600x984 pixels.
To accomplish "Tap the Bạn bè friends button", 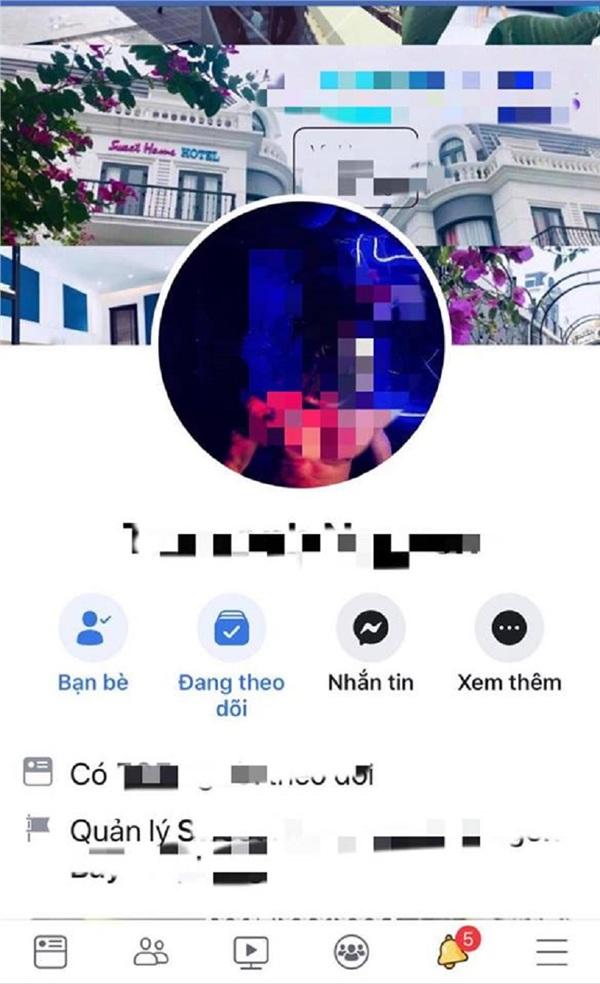I will 93,628.
